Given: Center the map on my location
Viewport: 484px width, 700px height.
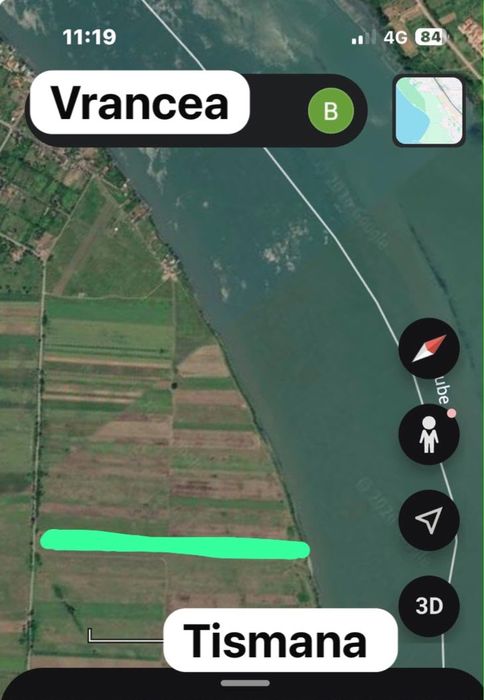Looking at the screenshot, I should (x=429, y=520).
